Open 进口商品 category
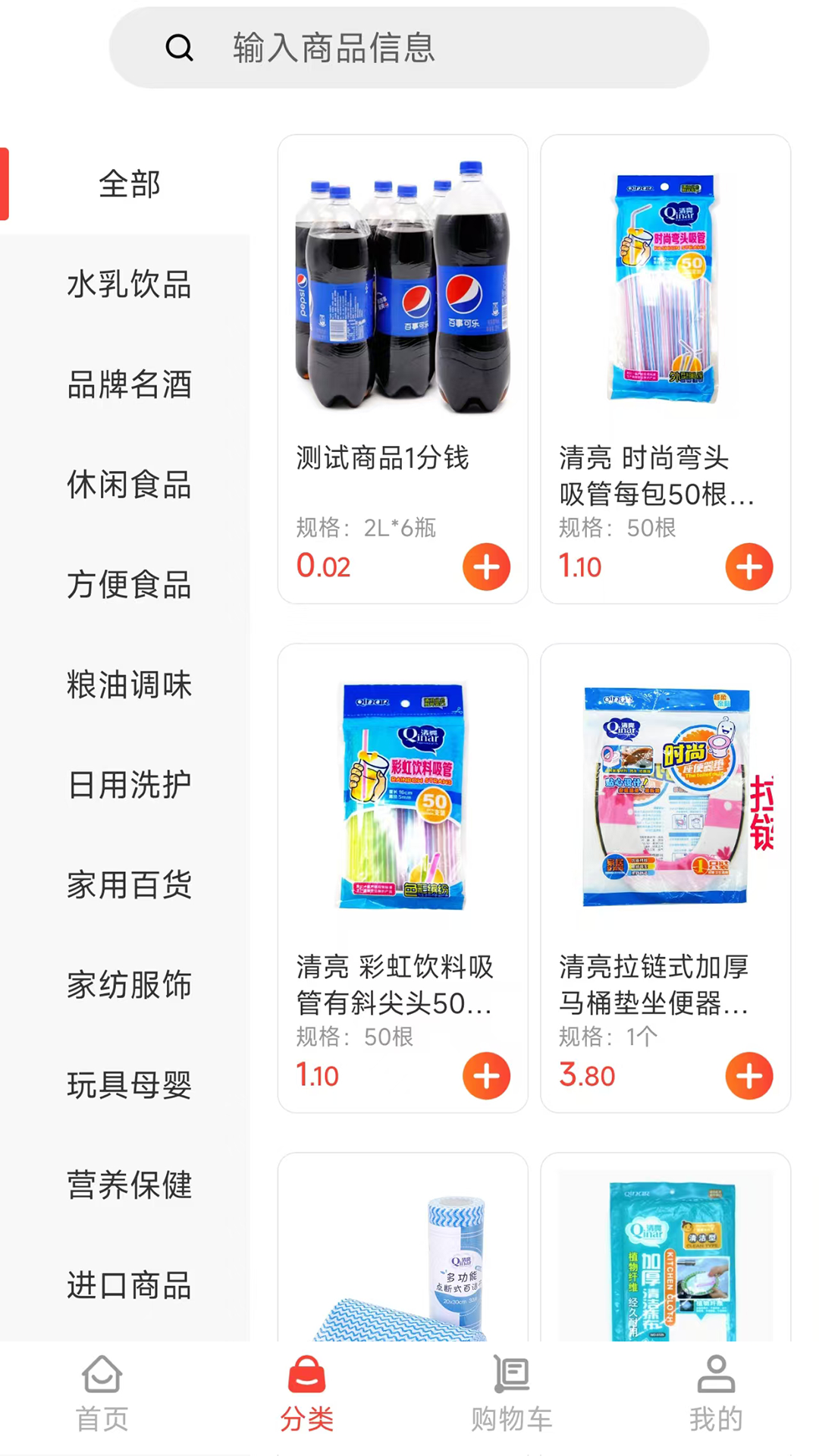Image resolution: width=819 pixels, height=1456 pixels. click(x=127, y=1285)
